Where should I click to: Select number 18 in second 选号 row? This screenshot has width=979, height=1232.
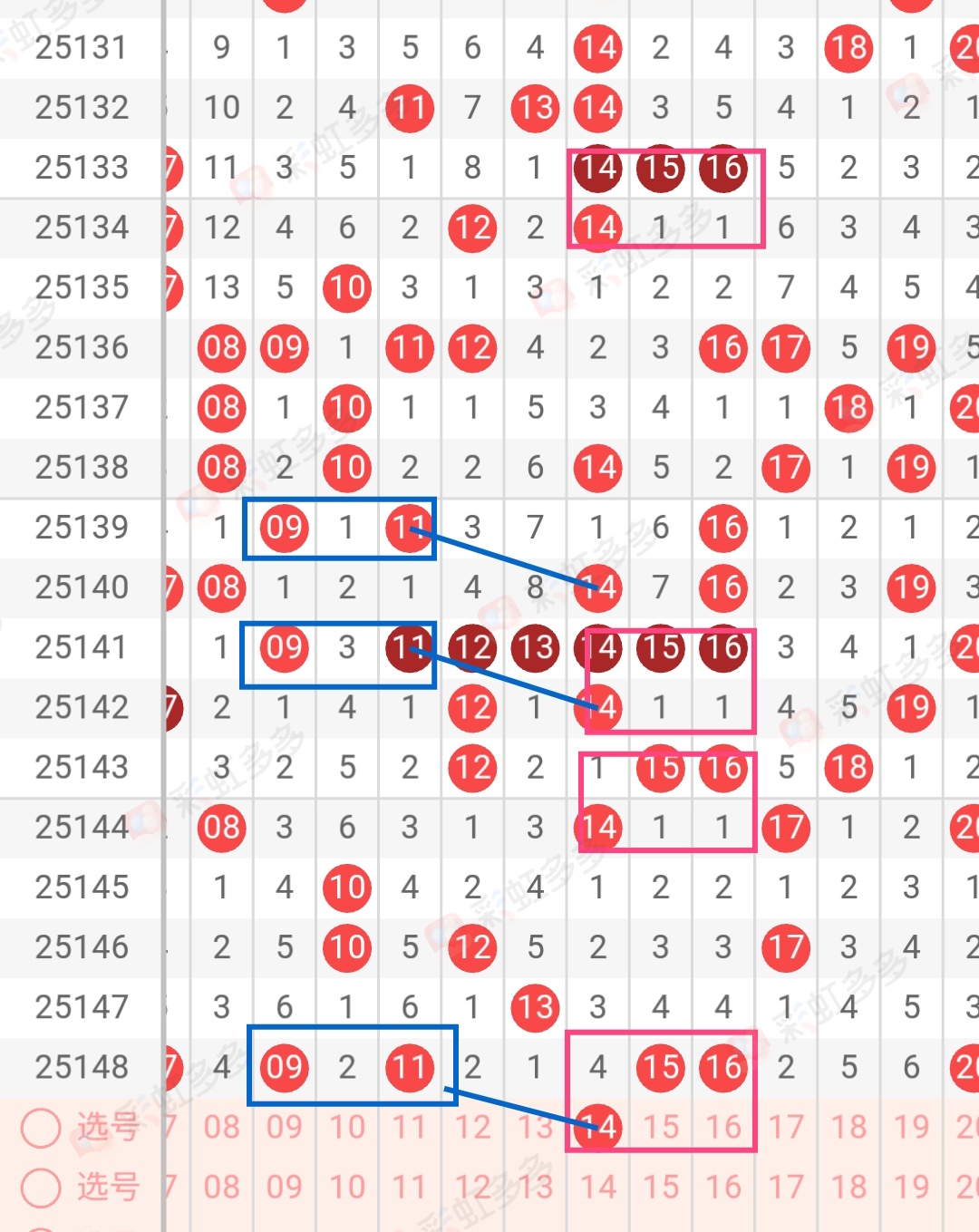848,1188
